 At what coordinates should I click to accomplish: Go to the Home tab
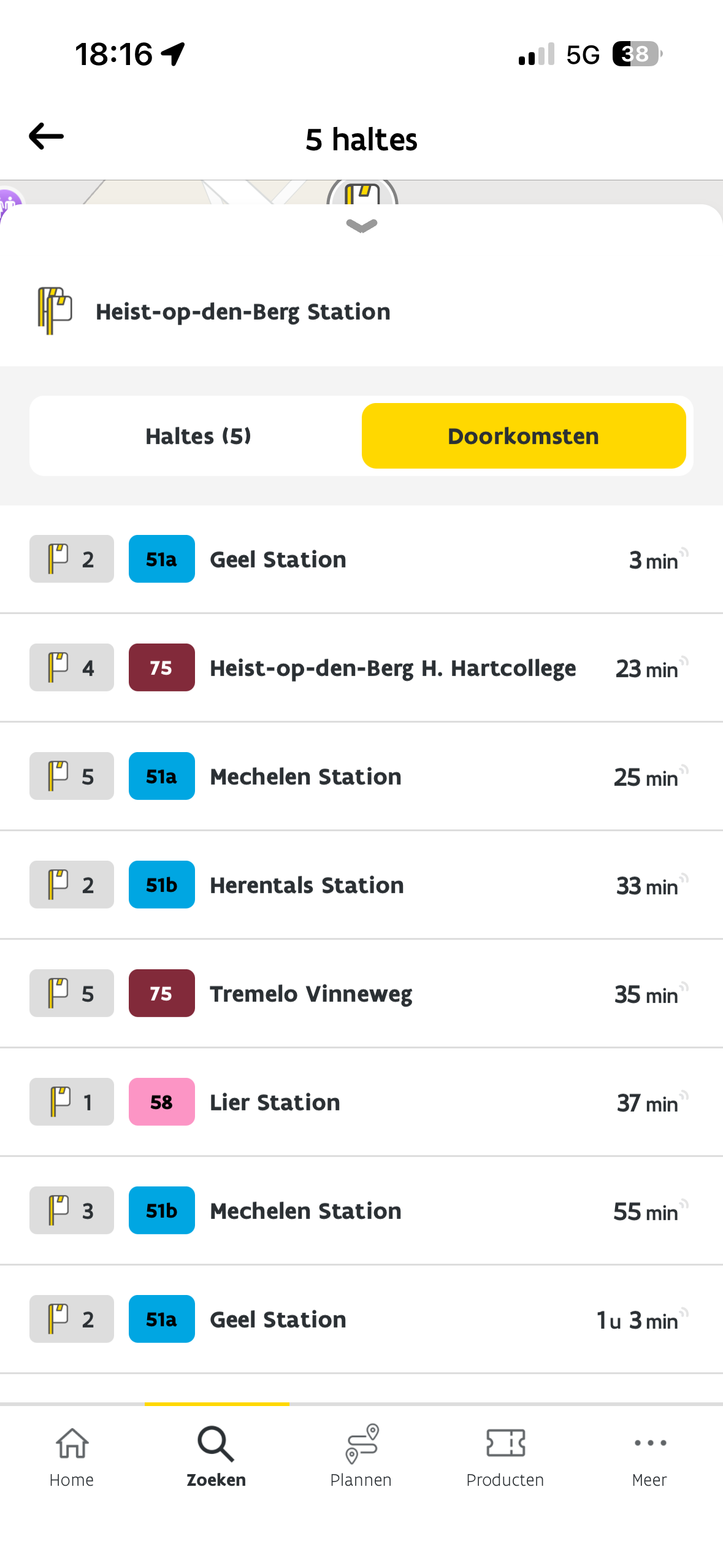click(x=72, y=1457)
